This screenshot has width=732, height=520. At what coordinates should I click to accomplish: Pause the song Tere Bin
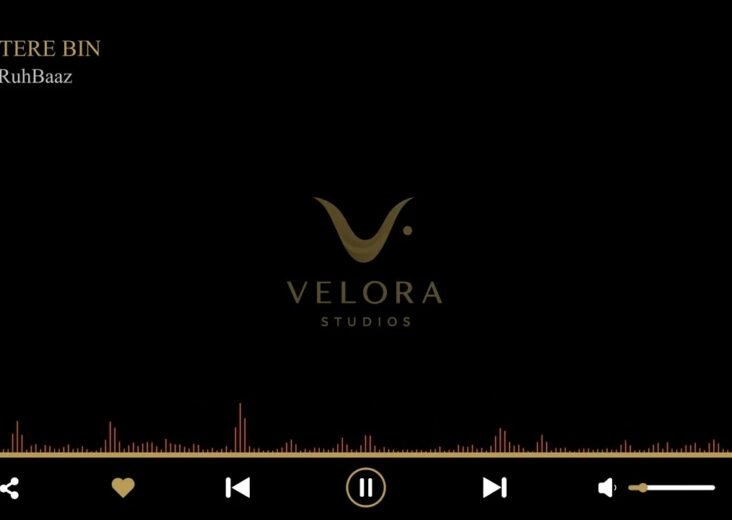coord(366,488)
